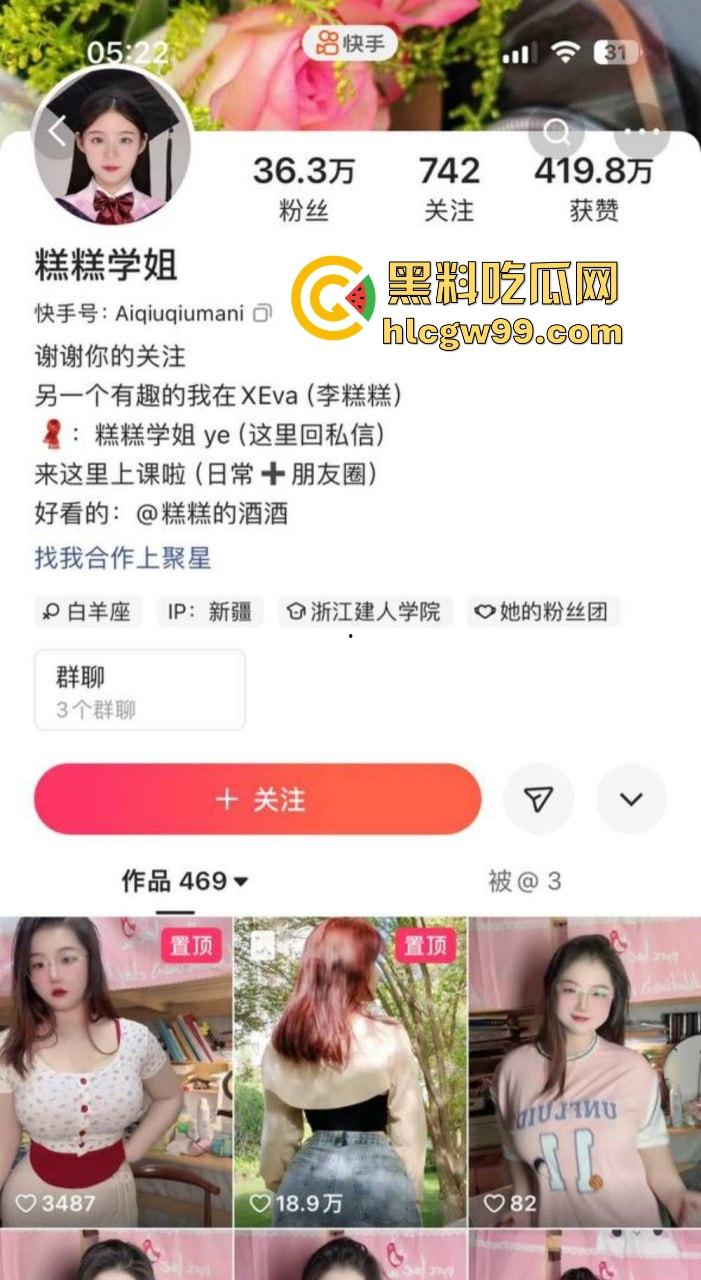
Task: Send a private message via paper plane icon
Action: [538, 799]
